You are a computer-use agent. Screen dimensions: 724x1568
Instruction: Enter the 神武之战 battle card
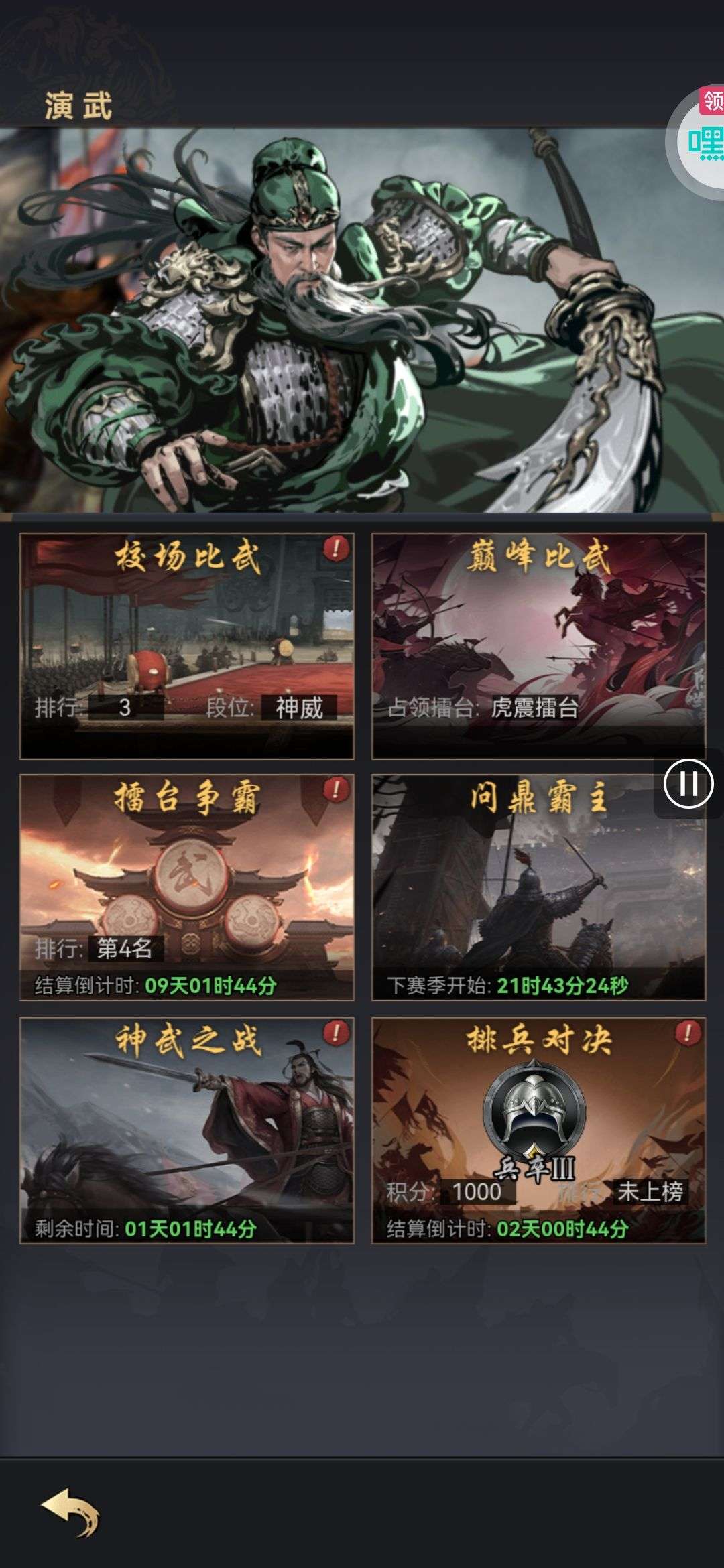(x=187, y=1130)
